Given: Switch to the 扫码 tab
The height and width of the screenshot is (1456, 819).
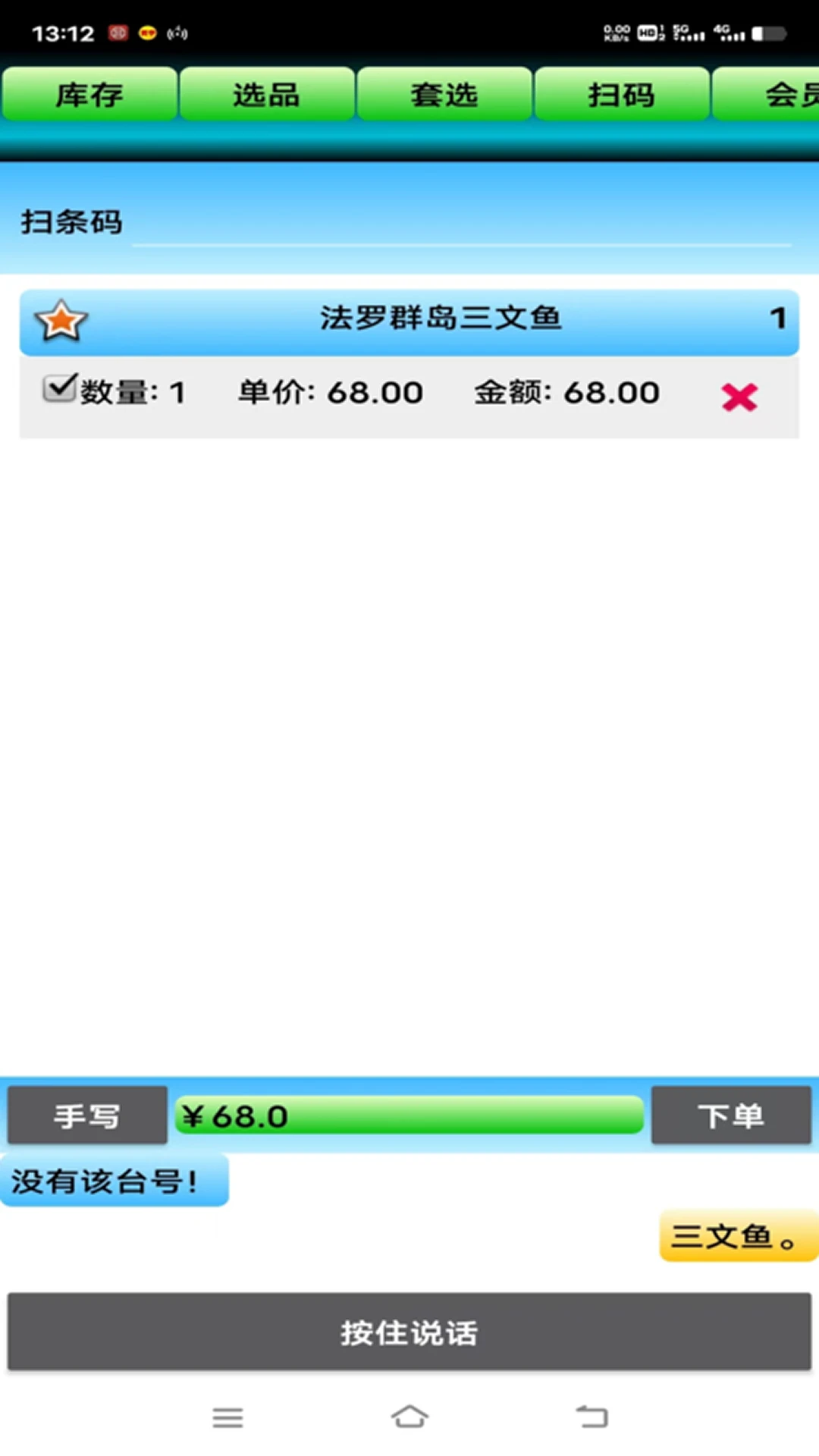Looking at the screenshot, I should click(622, 94).
